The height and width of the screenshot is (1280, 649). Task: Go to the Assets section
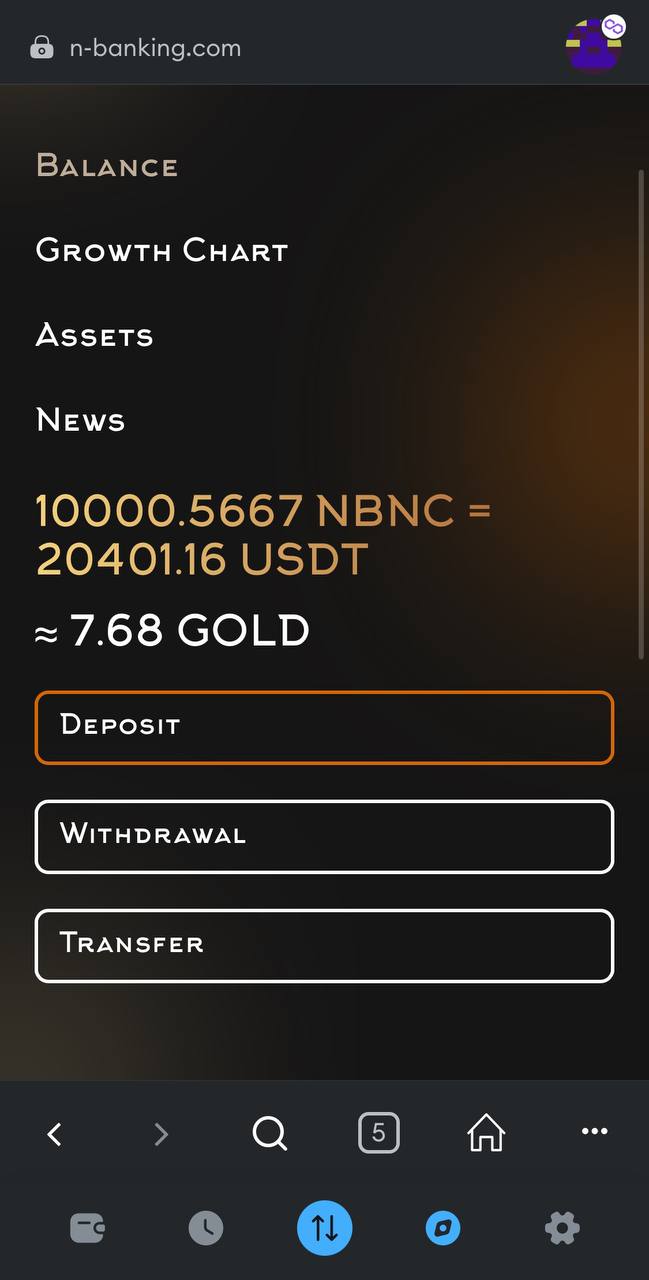(x=95, y=335)
